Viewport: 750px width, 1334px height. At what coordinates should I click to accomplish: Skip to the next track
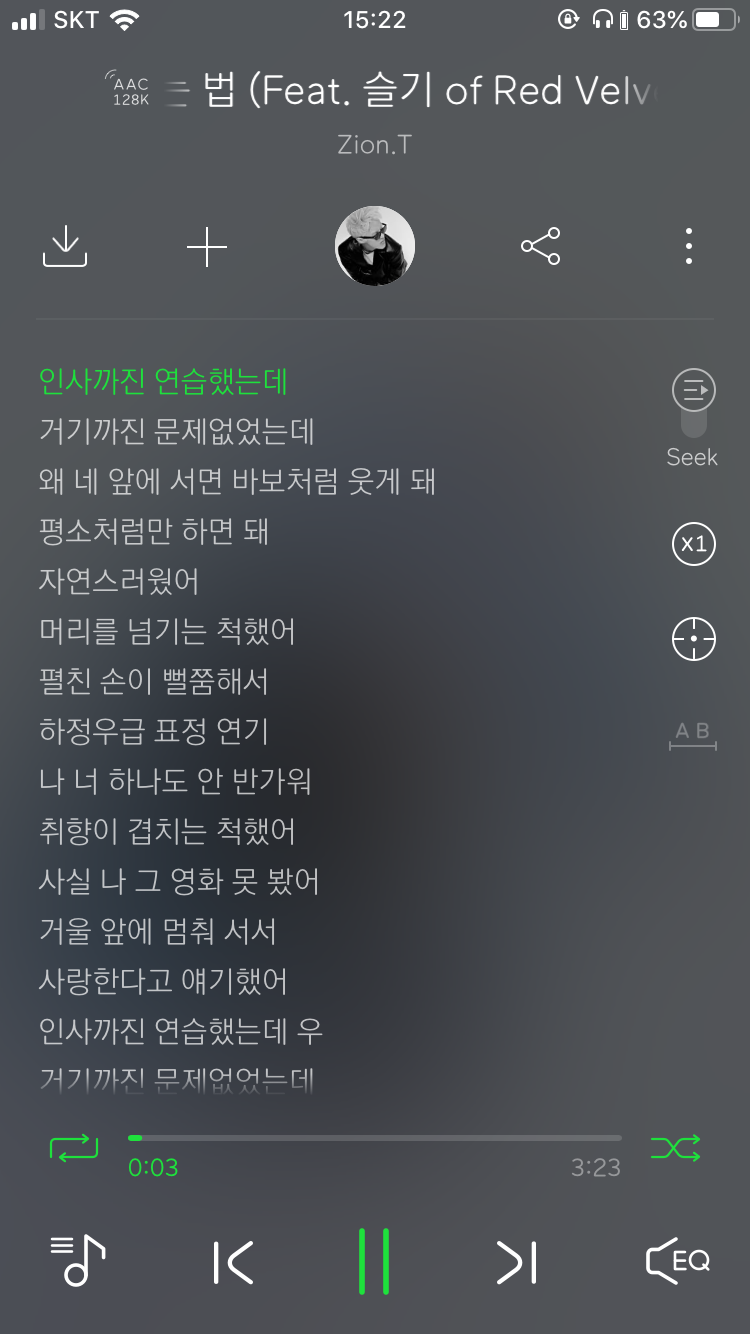coord(516,1263)
